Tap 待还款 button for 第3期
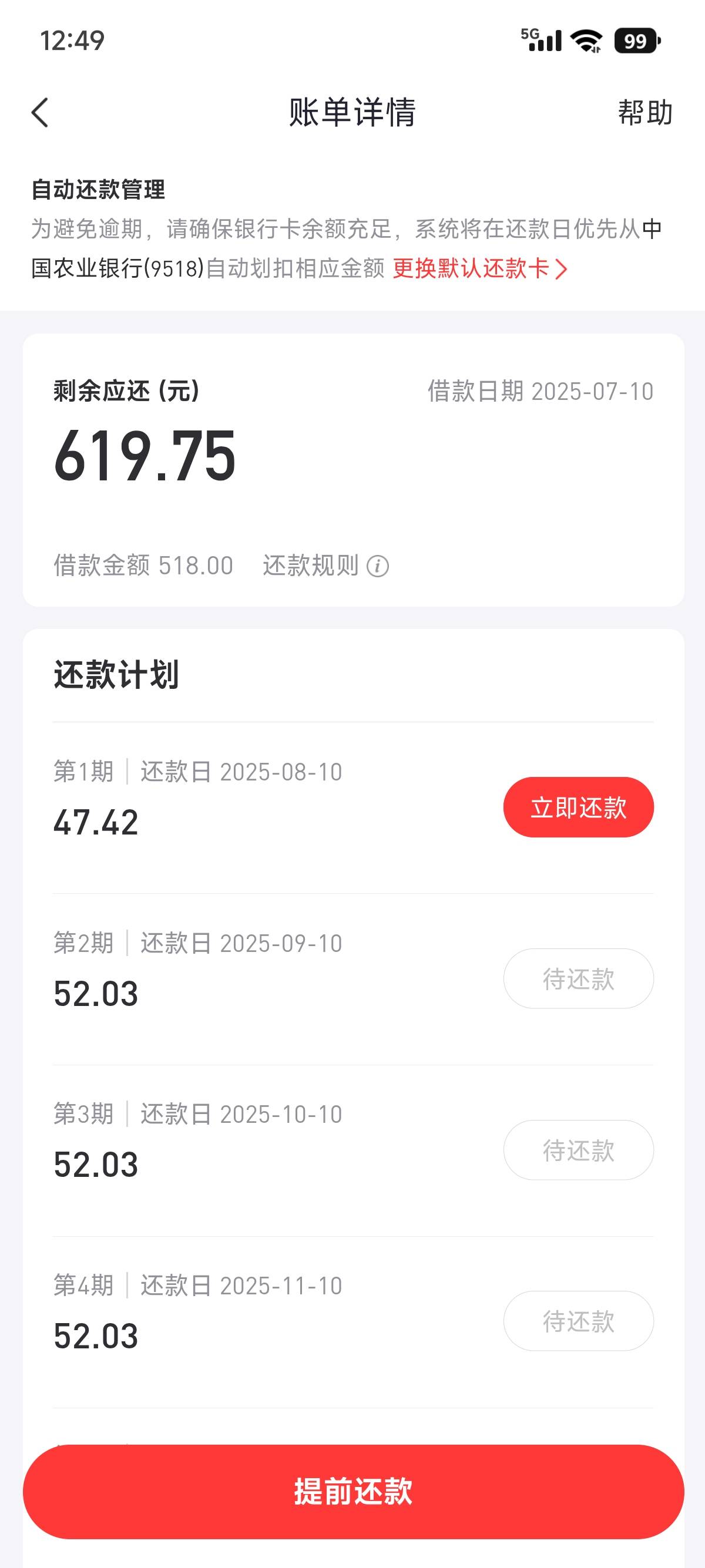Screen dimensions: 705x1568 tap(578, 1150)
